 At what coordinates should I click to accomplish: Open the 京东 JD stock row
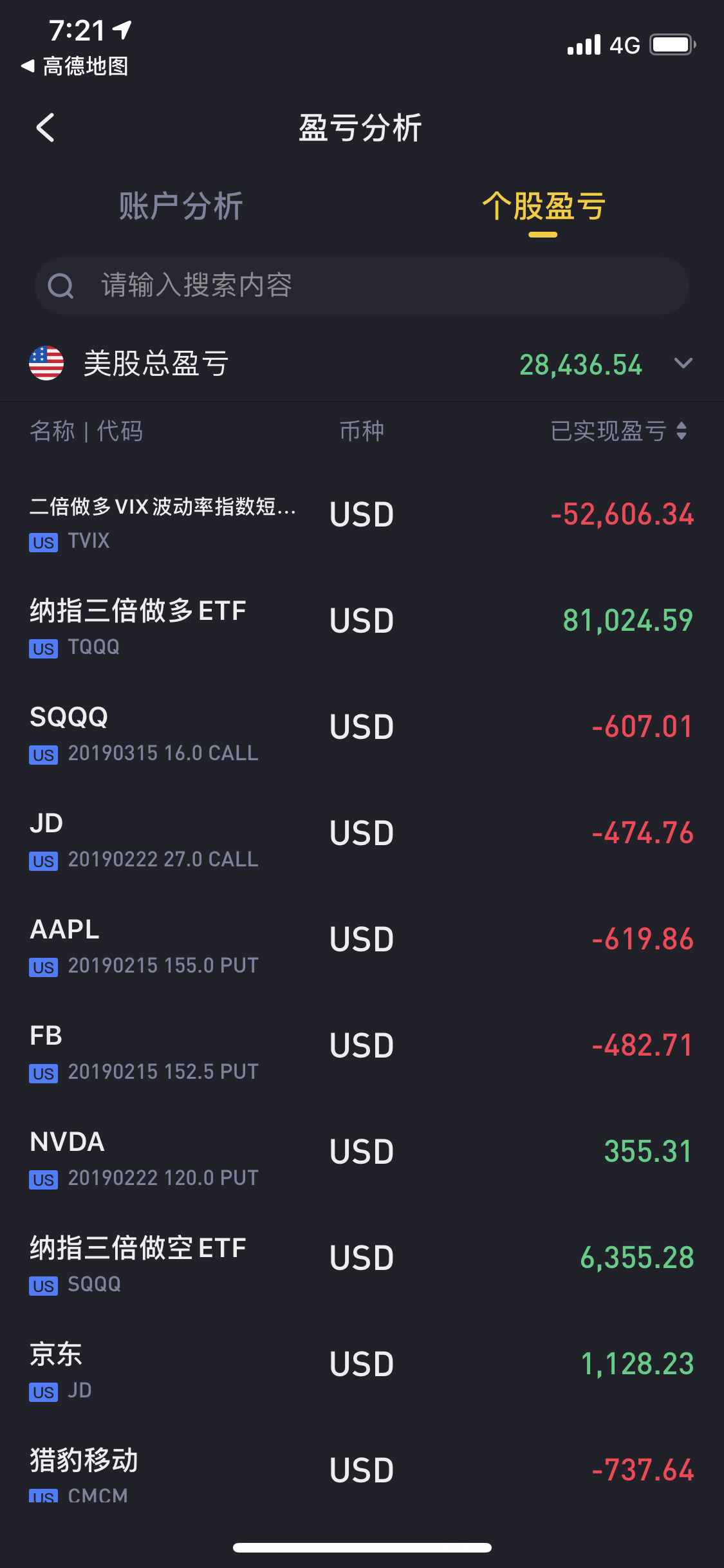click(362, 1372)
